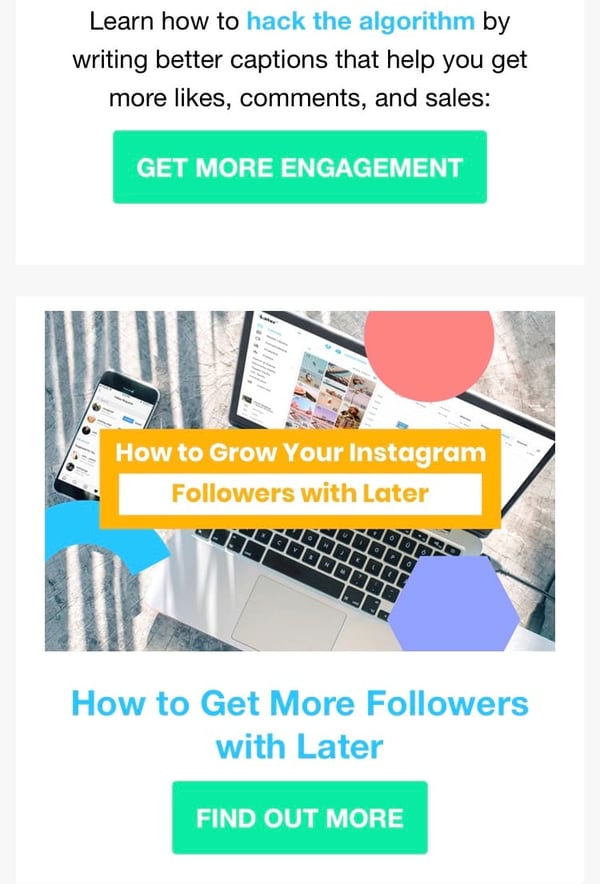
Task: Tap the FIND OUT MORE button
Action: [299, 818]
